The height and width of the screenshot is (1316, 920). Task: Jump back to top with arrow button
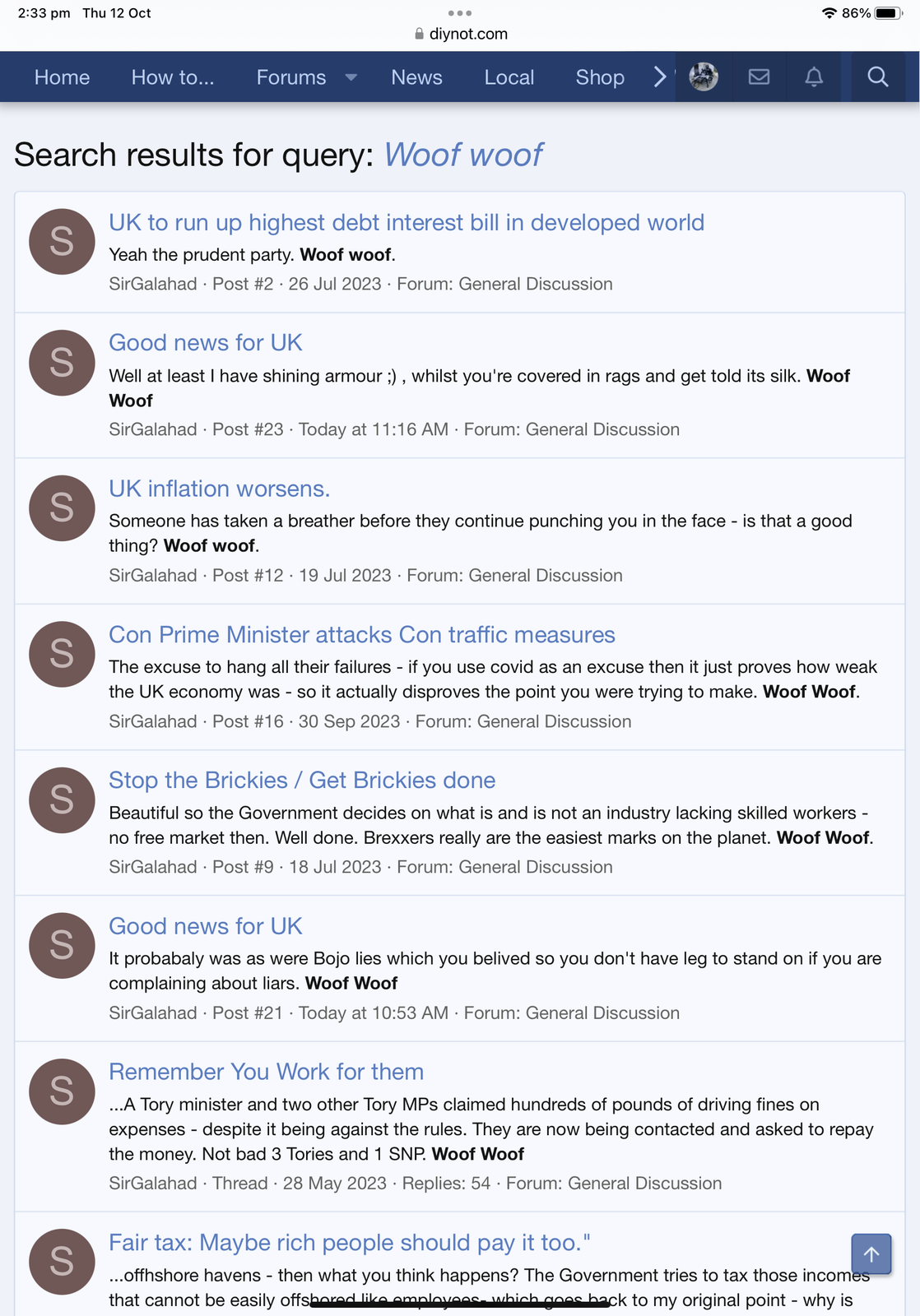(871, 1254)
